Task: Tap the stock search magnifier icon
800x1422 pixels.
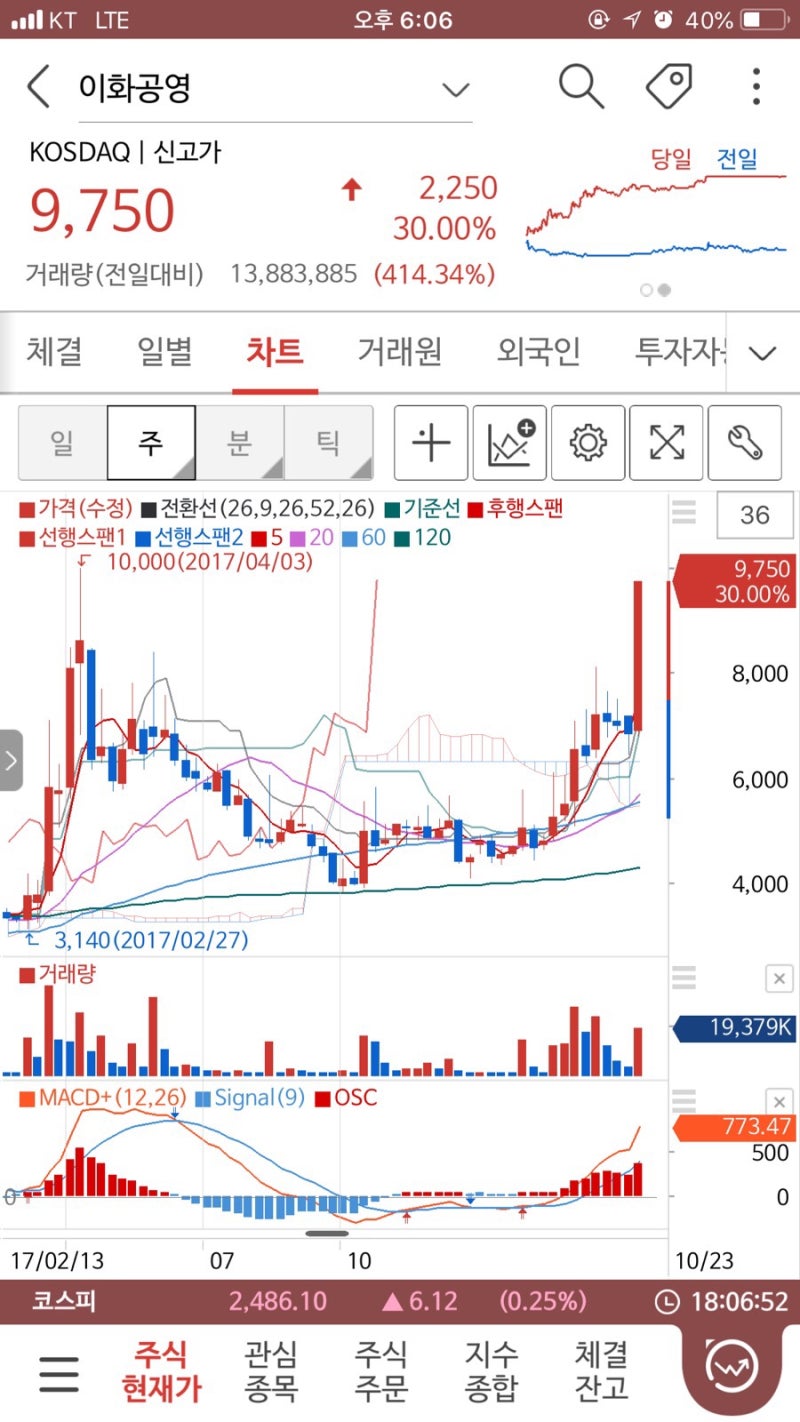Action: coord(581,86)
